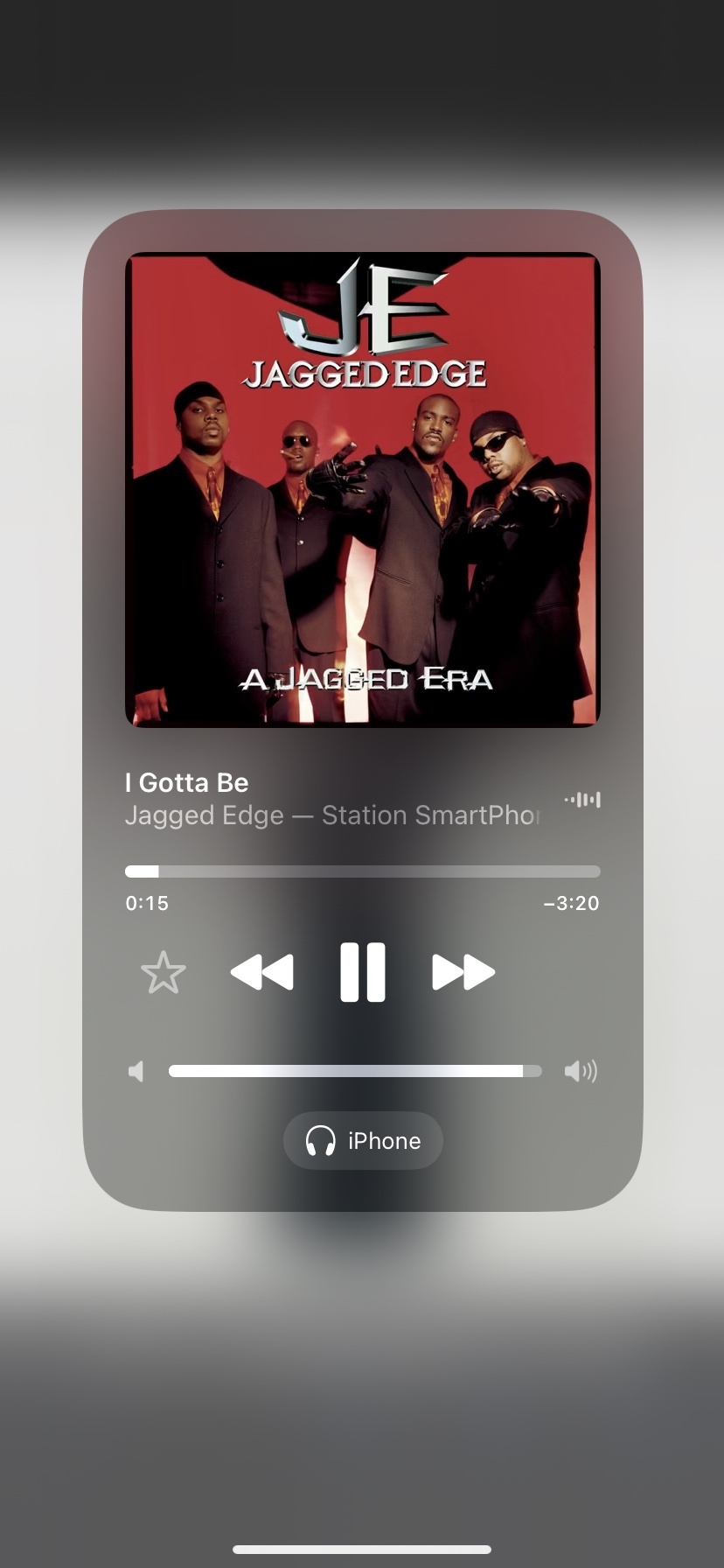The width and height of the screenshot is (724, 1568).
Task: Tap the A Jagged Era album artwork
Action: click(x=363, y=490)
